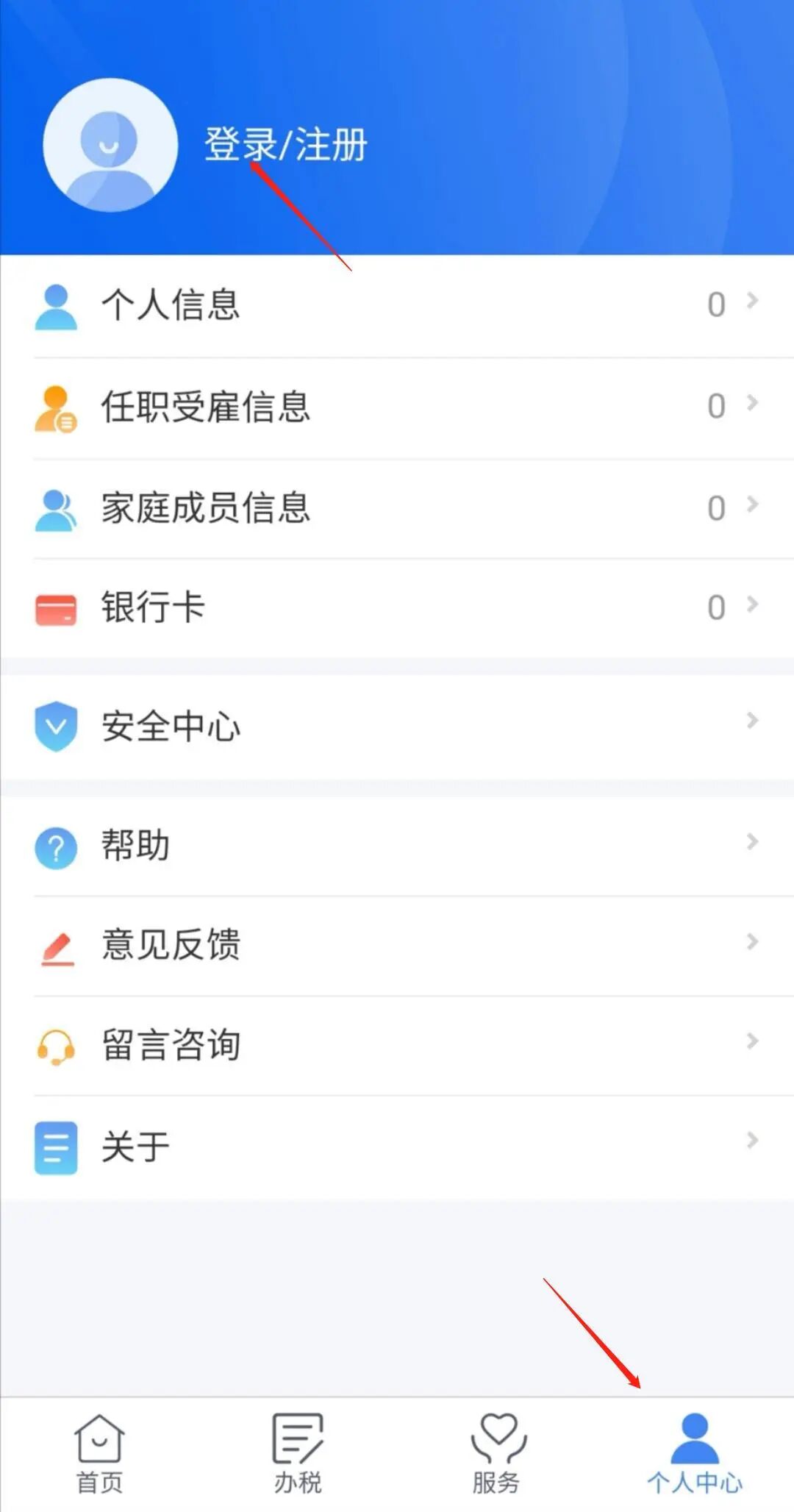Switch to 首页 tab
The width and height of the screenshot is (794, 1512).
[x=99, y=1454]
